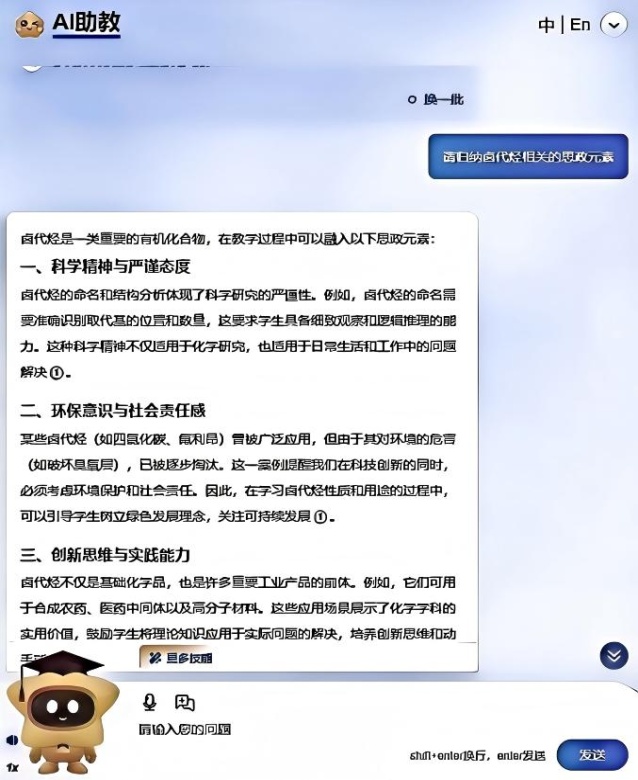This screenshot has width=638, height=780.
Task: Change the 1x playback speed
Action: [x=12, y=767]
